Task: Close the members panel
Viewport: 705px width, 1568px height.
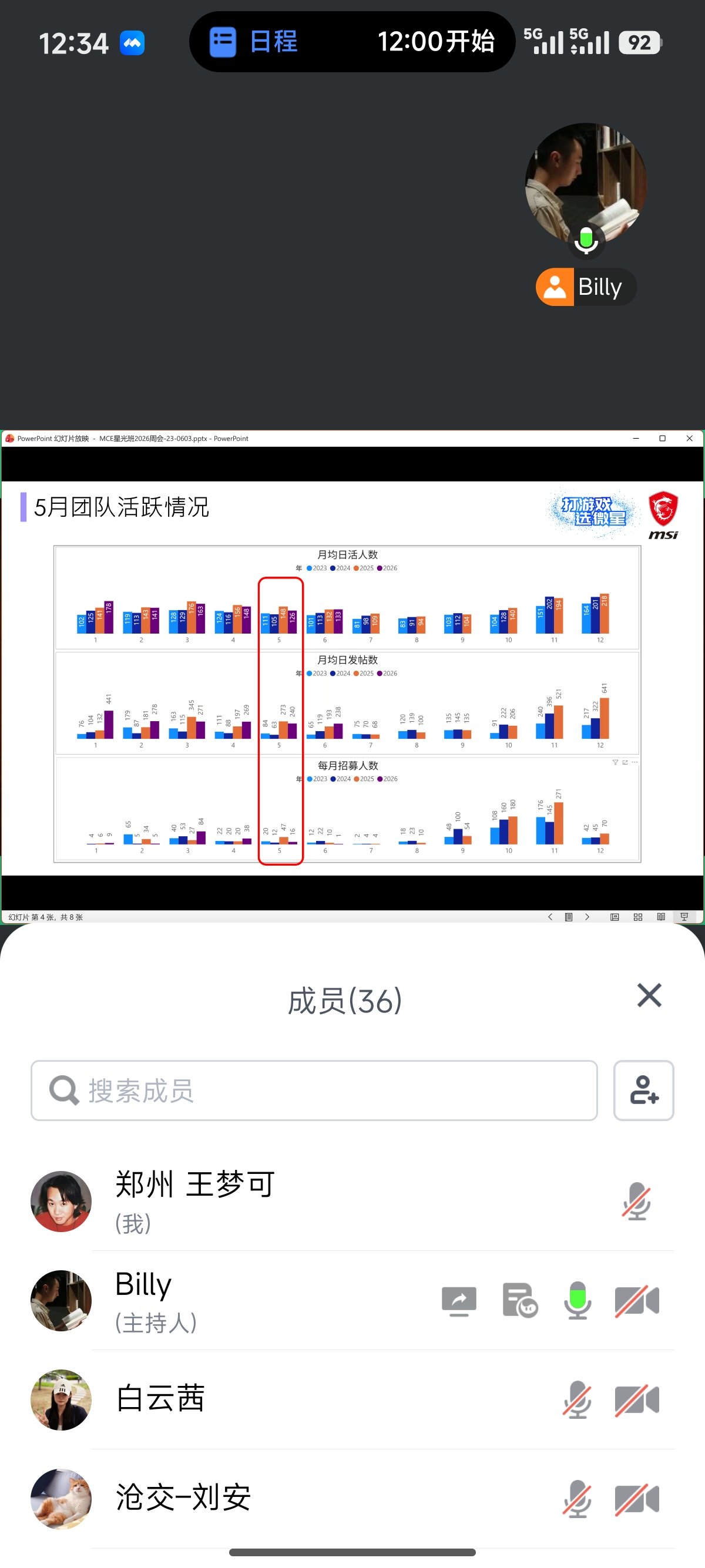Action: pyautogui.click(x=649, y=996)
